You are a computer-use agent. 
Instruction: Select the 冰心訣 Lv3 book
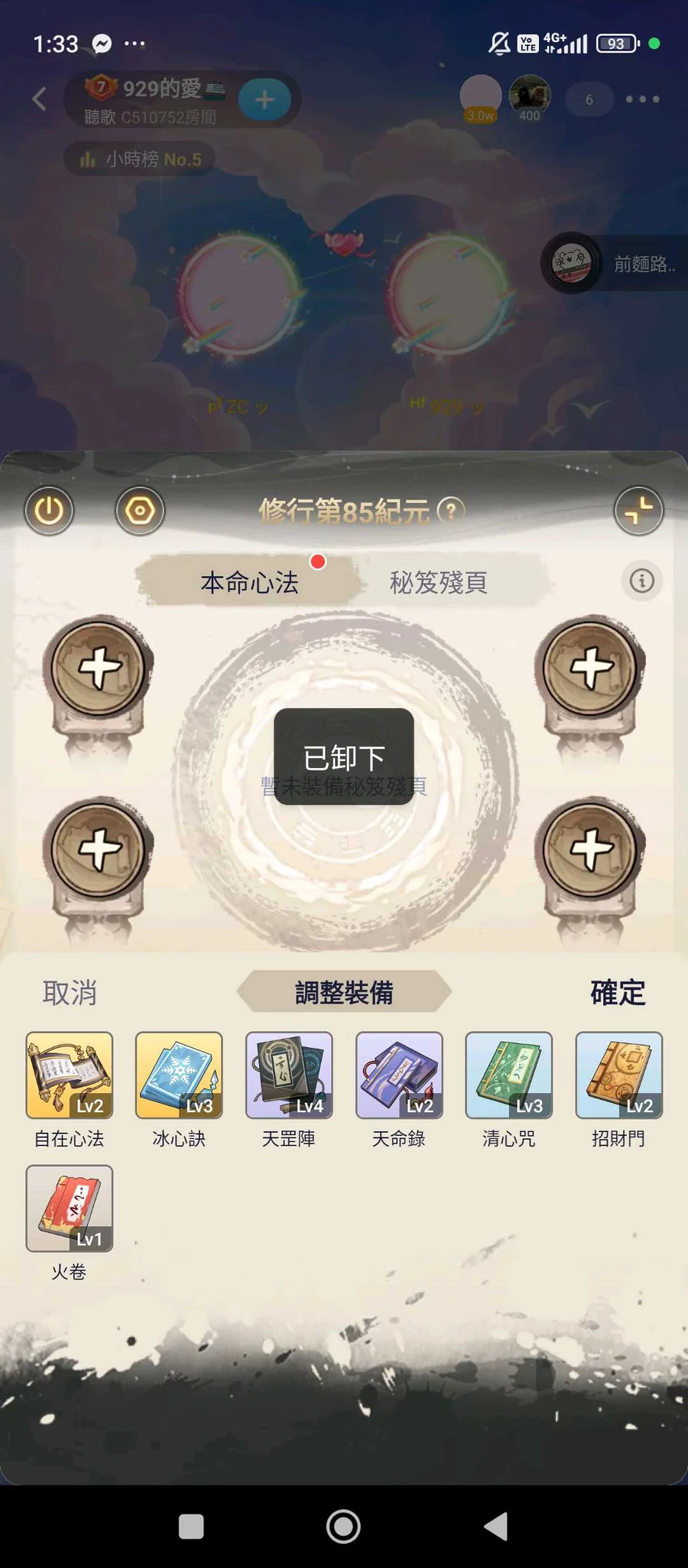click(x=179, y=1075)
